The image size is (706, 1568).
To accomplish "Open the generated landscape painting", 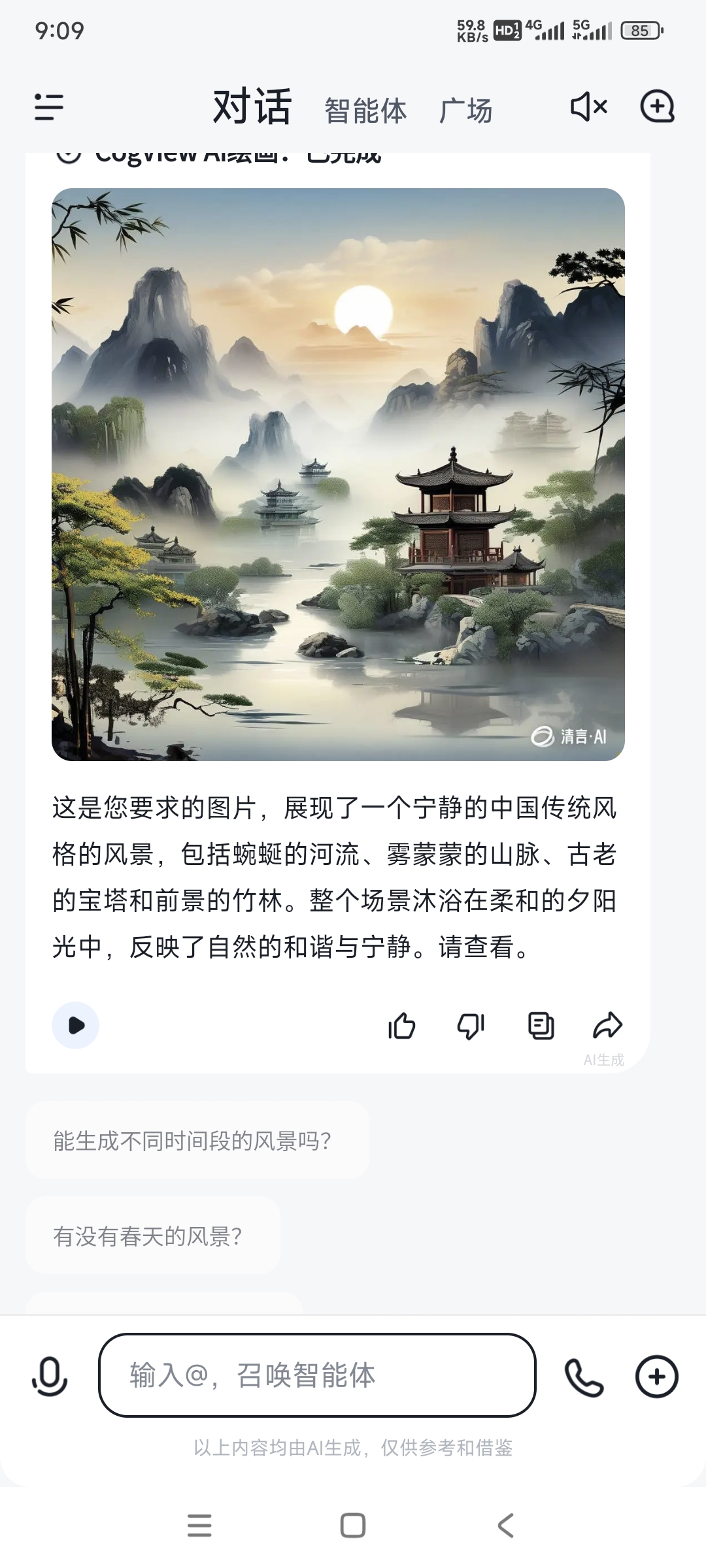I will 338,474.
